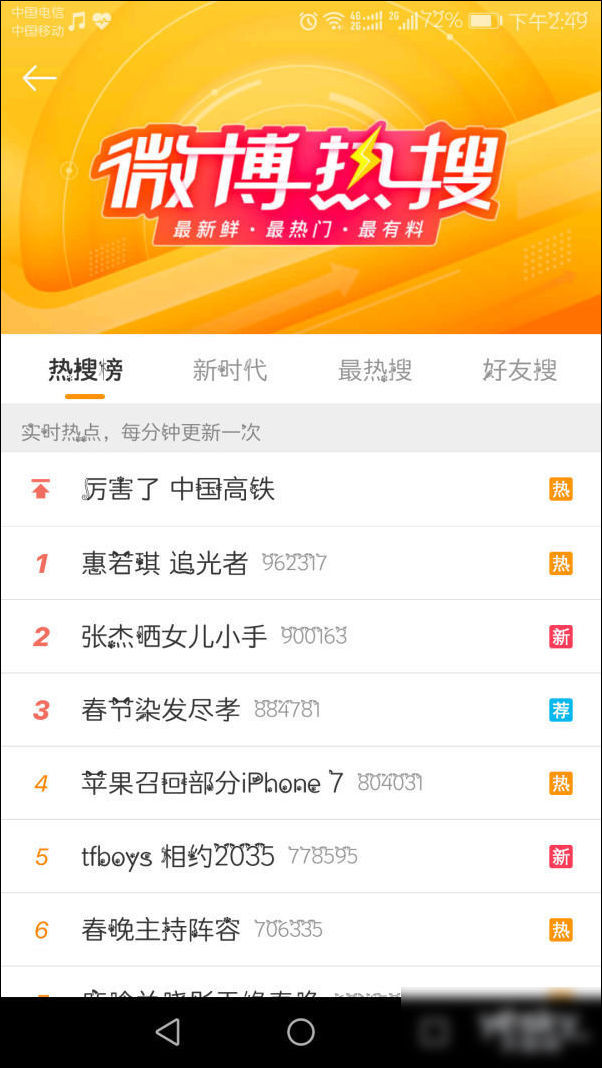
Task: Go back using the top-left arrow
Action: [39, 78]
